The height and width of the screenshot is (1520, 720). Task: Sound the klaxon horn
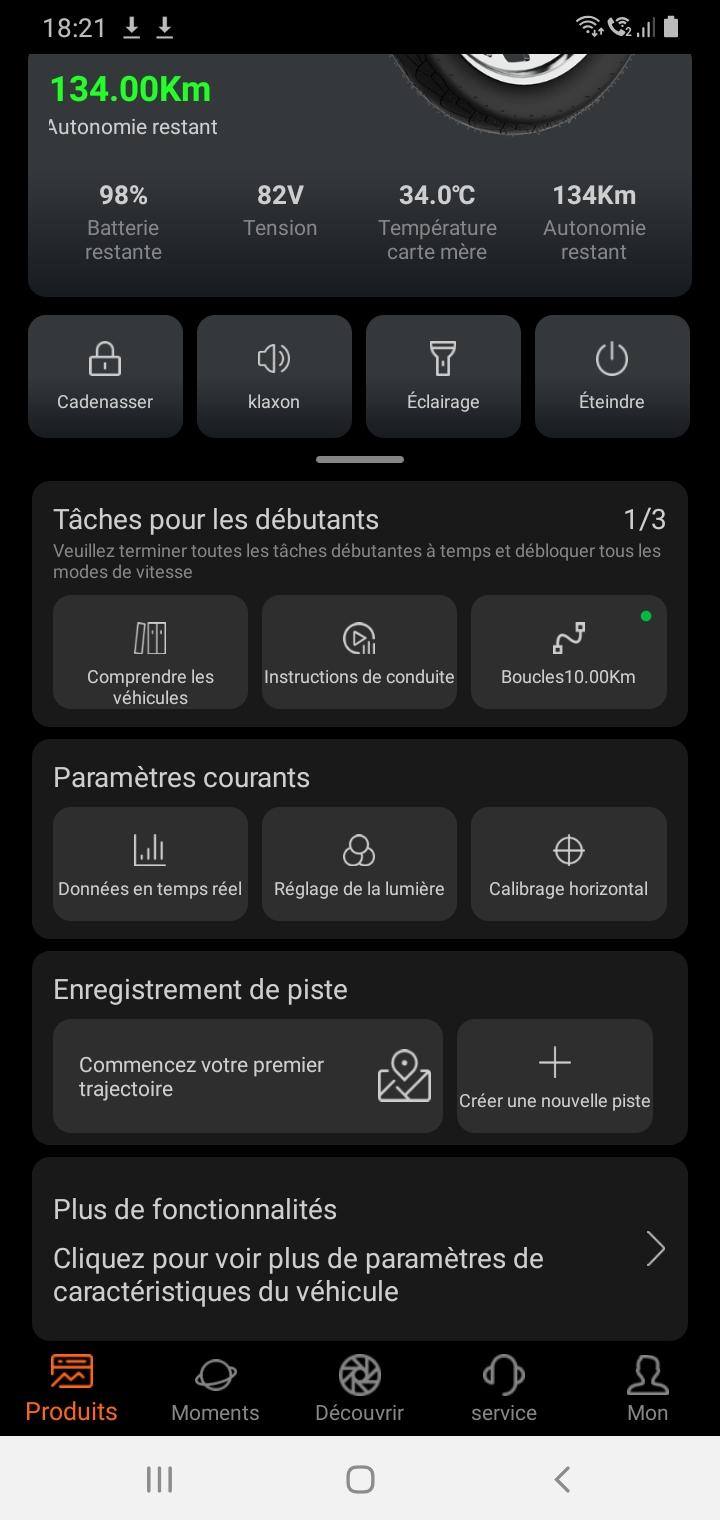pos(274,376)
